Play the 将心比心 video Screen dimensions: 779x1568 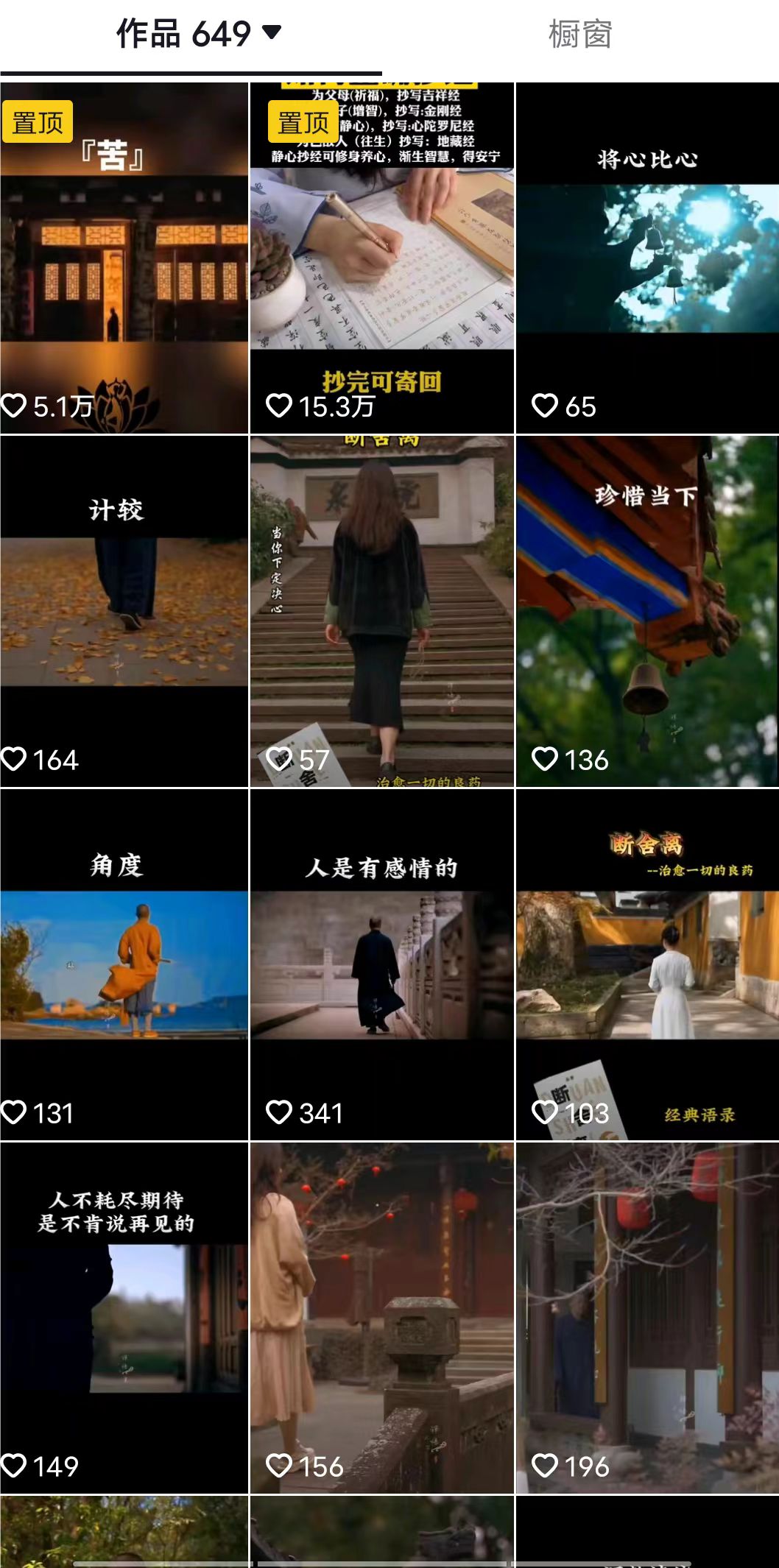pyautogui.click(x=647, y=258)
